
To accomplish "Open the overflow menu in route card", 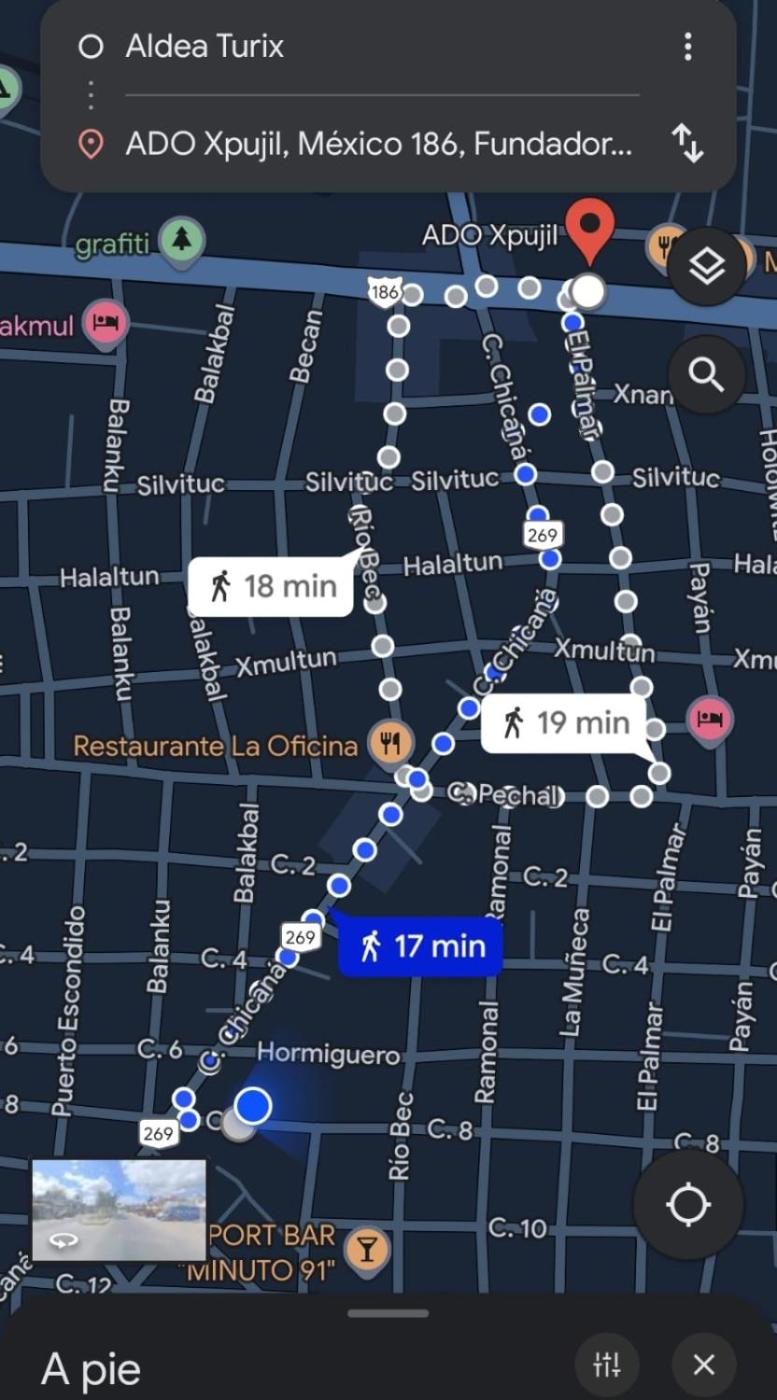I will (x=687, y=47).
